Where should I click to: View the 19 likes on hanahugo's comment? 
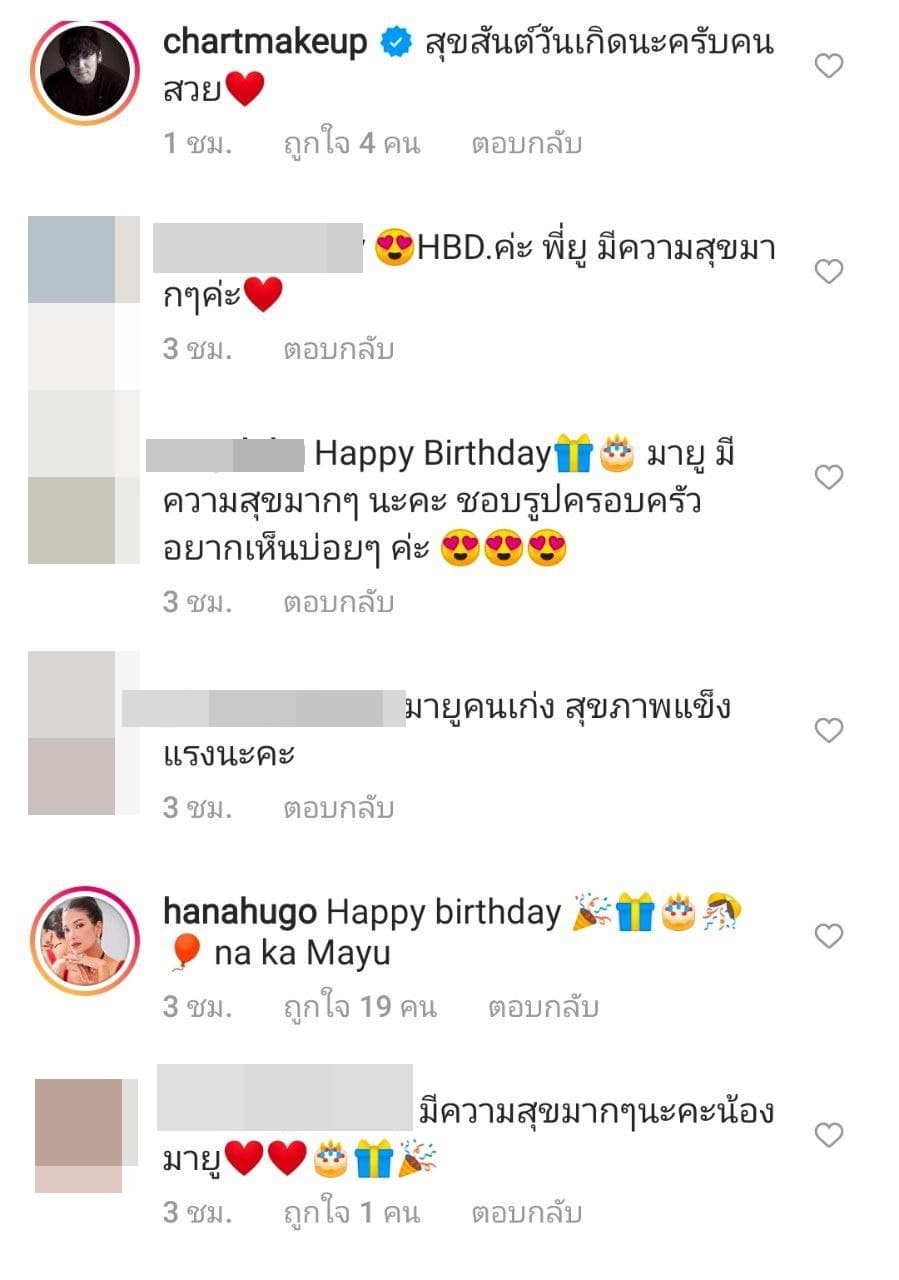point(360,1007)
